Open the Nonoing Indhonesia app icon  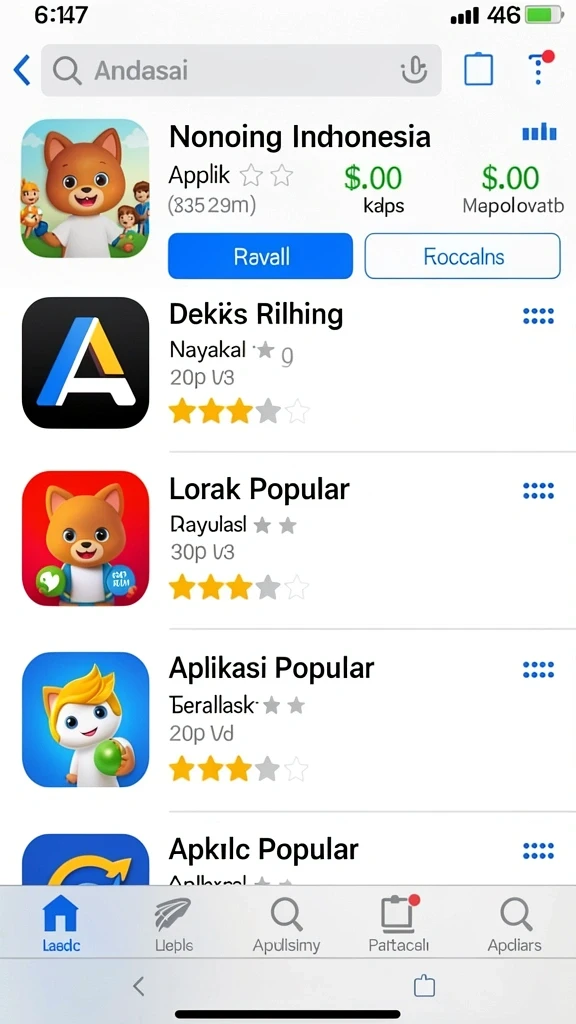86,188
